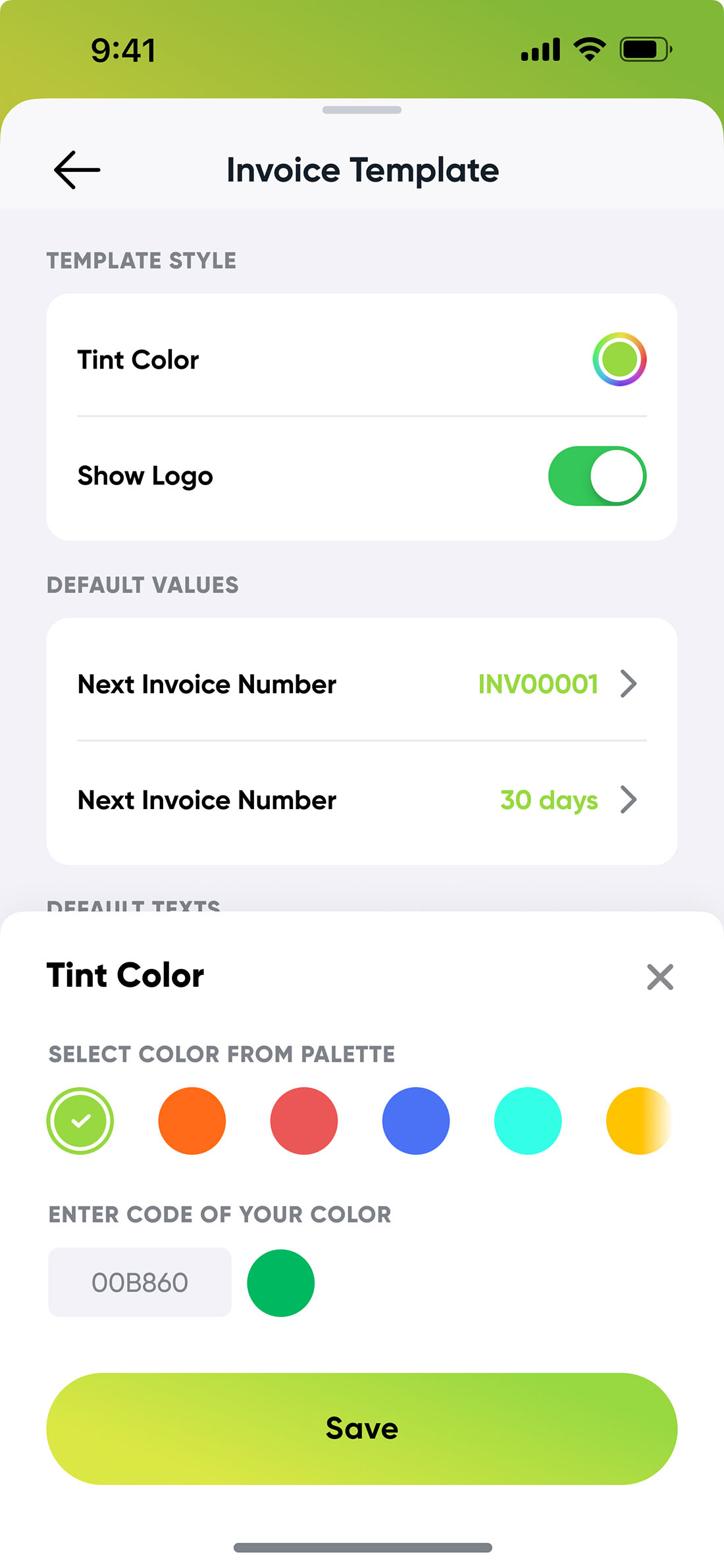Screen dimensions: 724x1568
Task: Go back using the arrow icon
Action: click(x=77, y=170)
